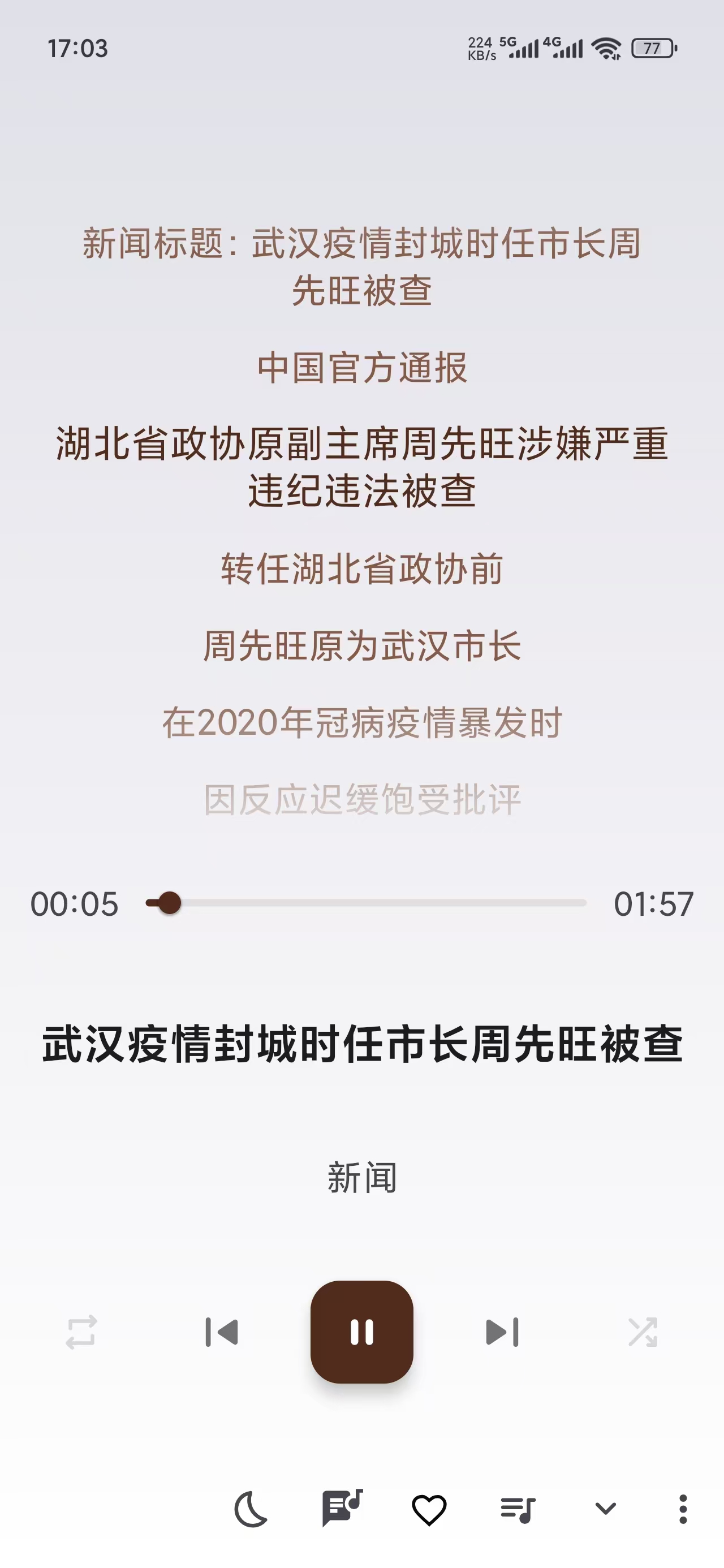Select the artist label 新闻

pos(361,1178)
